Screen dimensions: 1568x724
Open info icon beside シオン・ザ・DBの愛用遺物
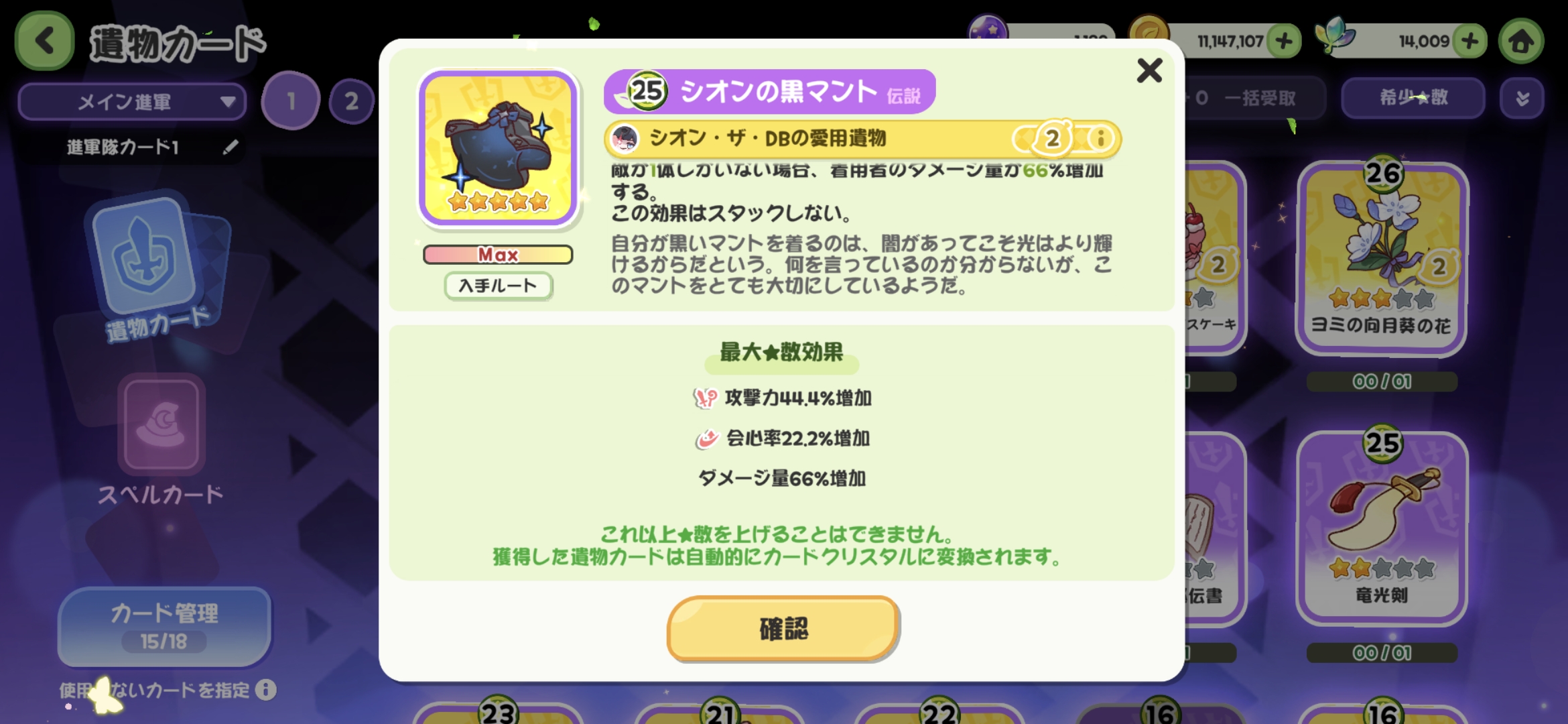[1101, 139]
